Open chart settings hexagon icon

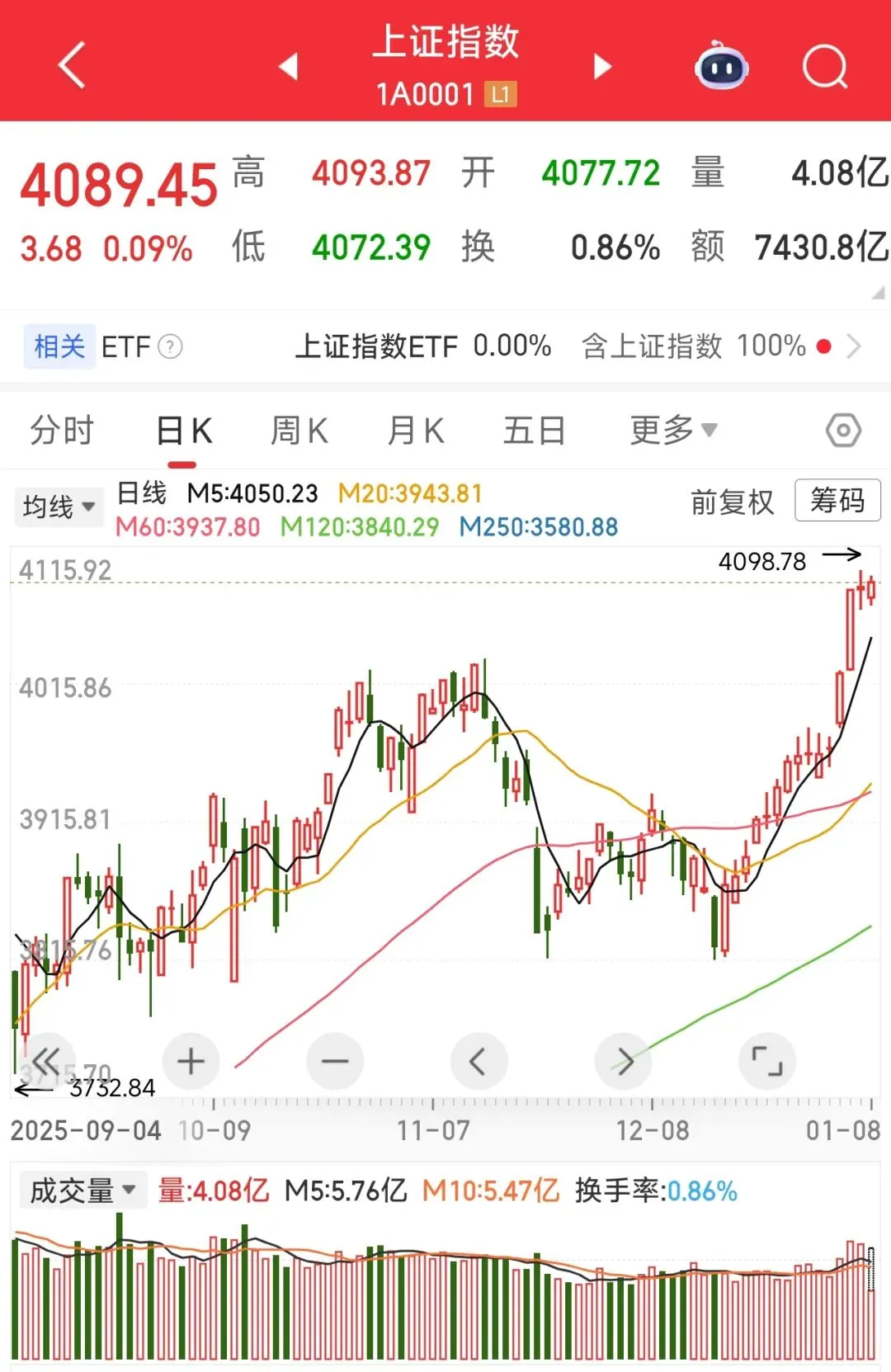click(843, 430)
